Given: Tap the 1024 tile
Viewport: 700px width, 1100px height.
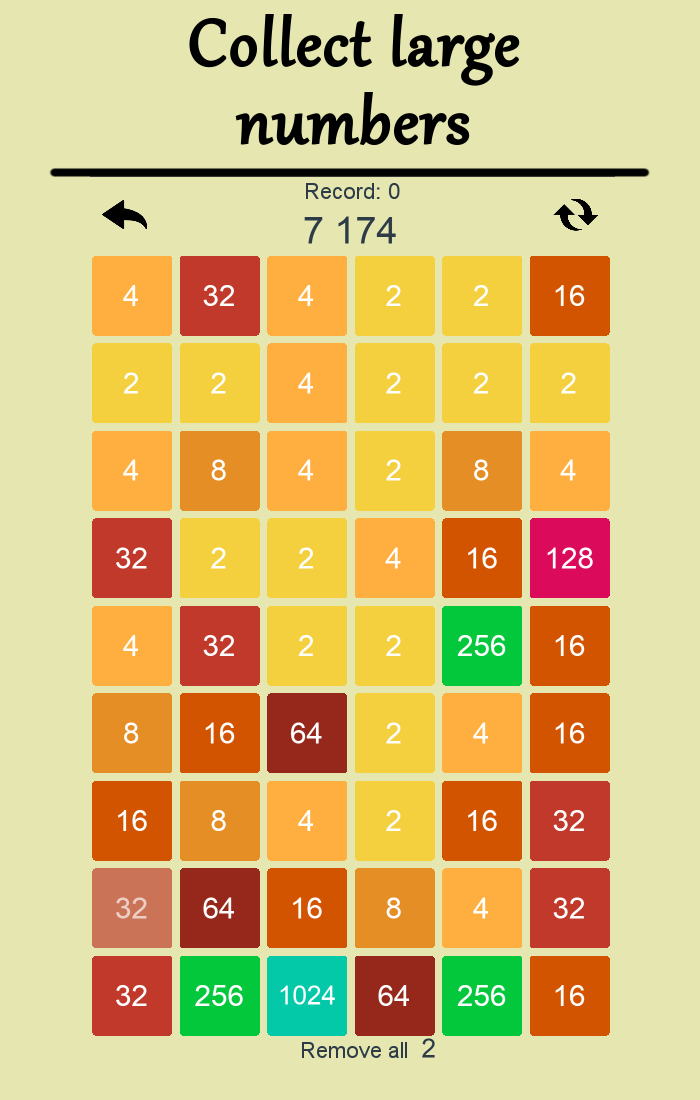Looking at the screenshot, I should (x=306, y=996).
